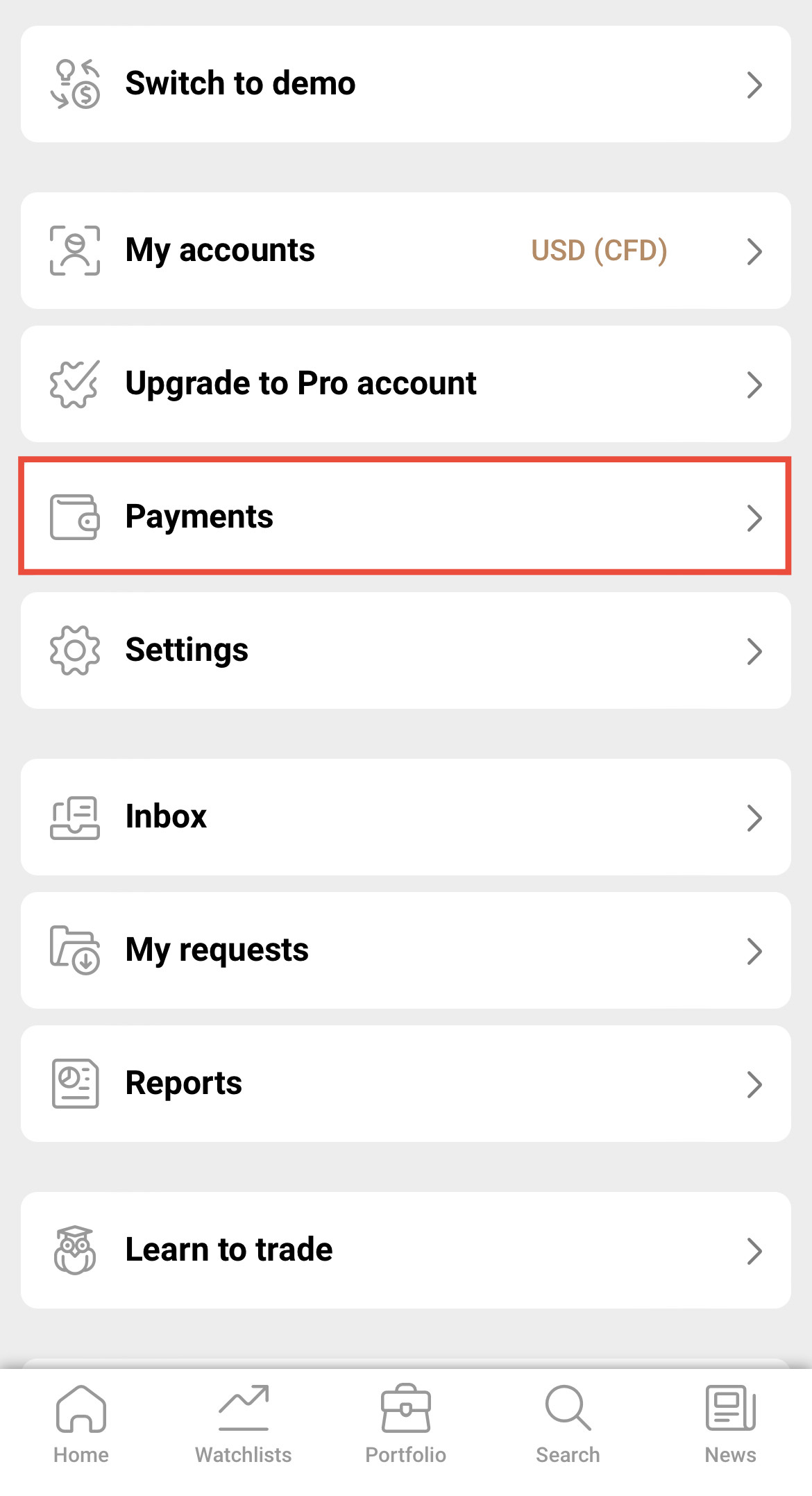View My requests
Screen dimensions: 812x1496
tap(405, 950)
